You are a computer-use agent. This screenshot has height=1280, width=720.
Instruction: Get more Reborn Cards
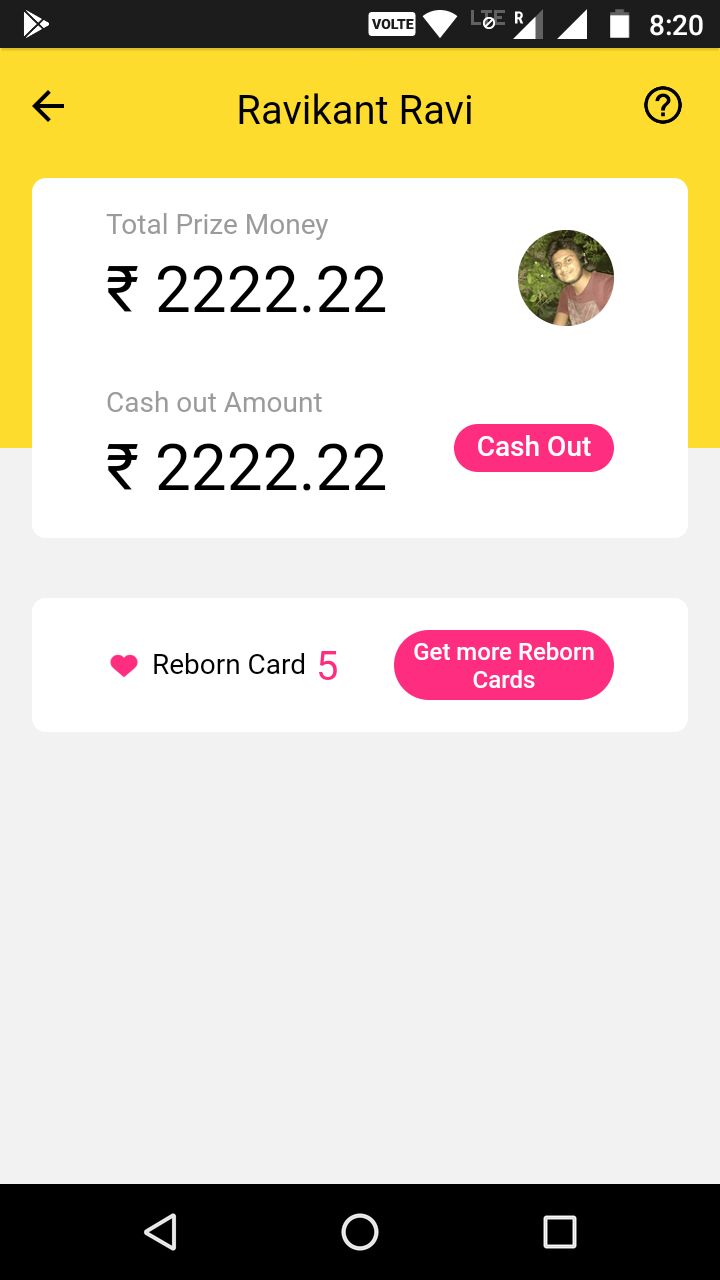coord(503,665)
